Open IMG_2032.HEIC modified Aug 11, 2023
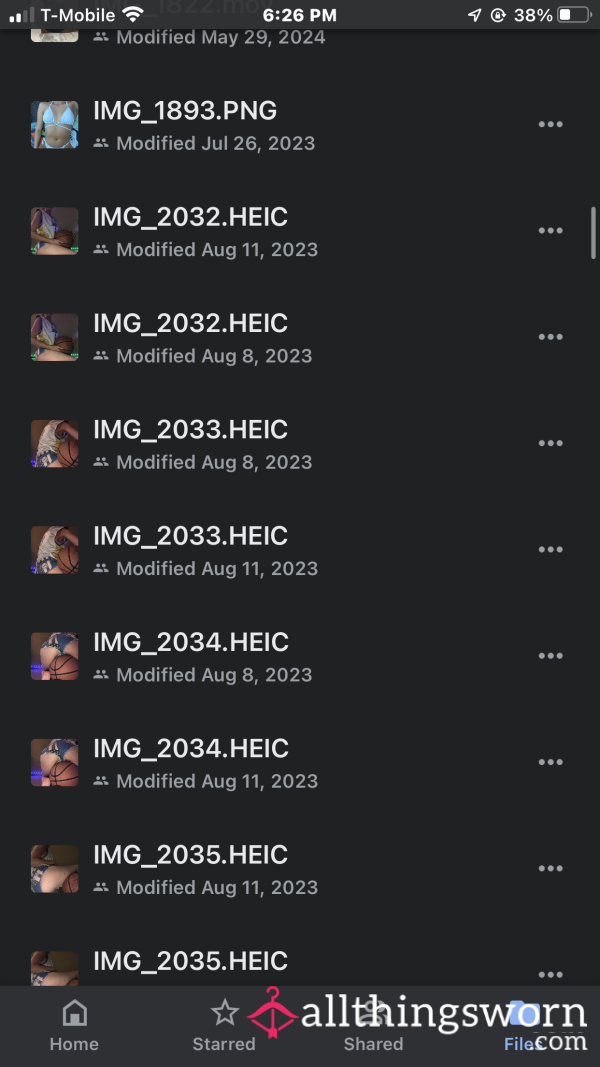 [300, 231]
